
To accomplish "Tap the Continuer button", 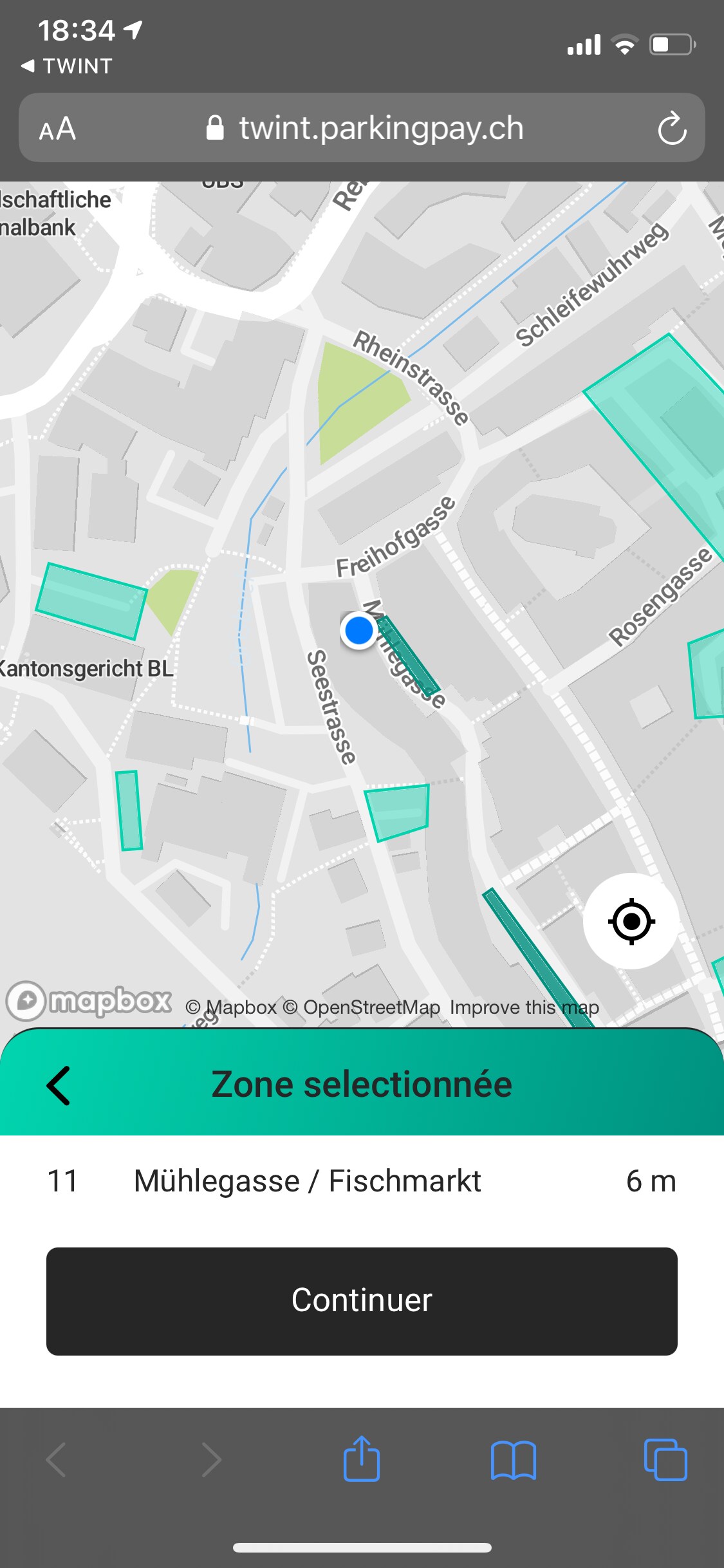I will [x=362, y=1300].
